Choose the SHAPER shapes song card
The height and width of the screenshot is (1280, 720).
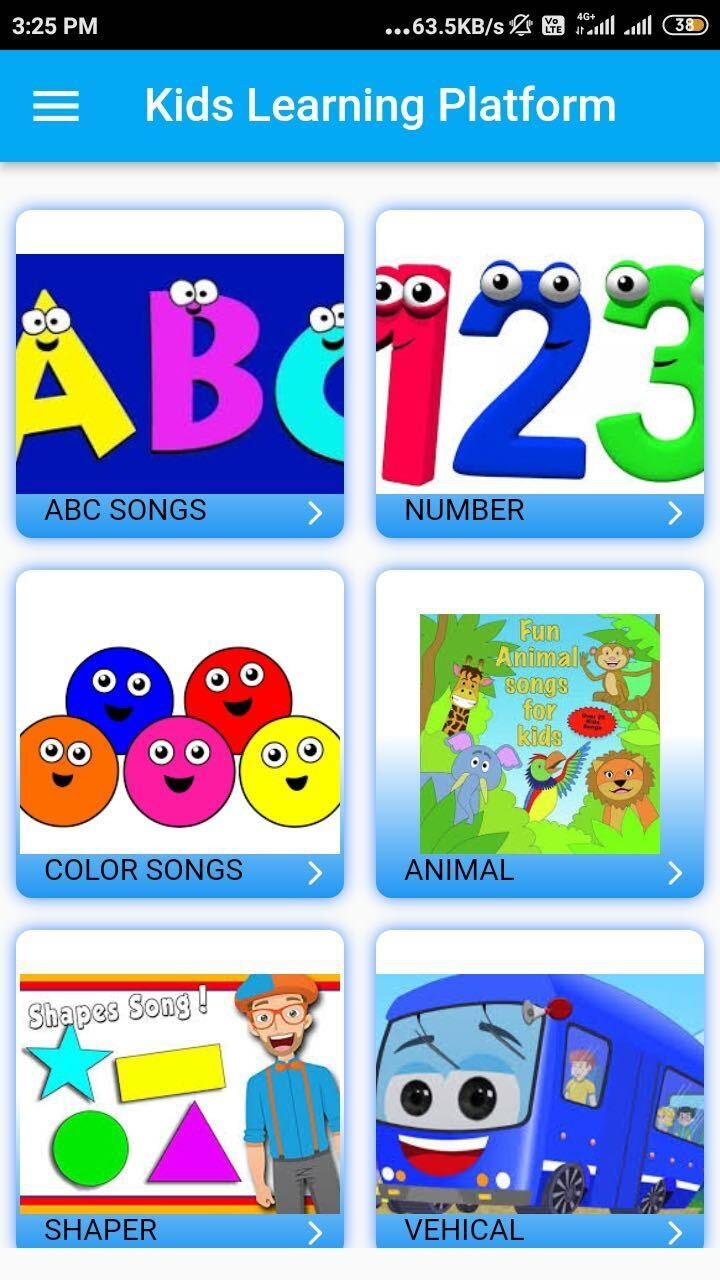(180, 1090)
